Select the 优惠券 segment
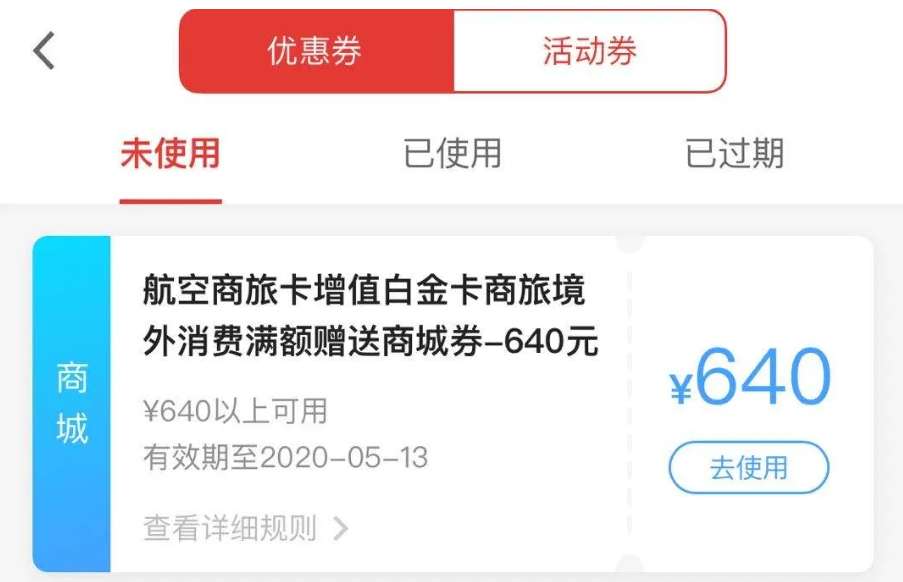The height and width of the screenshot is (582, 903). [x=316, y=52]
